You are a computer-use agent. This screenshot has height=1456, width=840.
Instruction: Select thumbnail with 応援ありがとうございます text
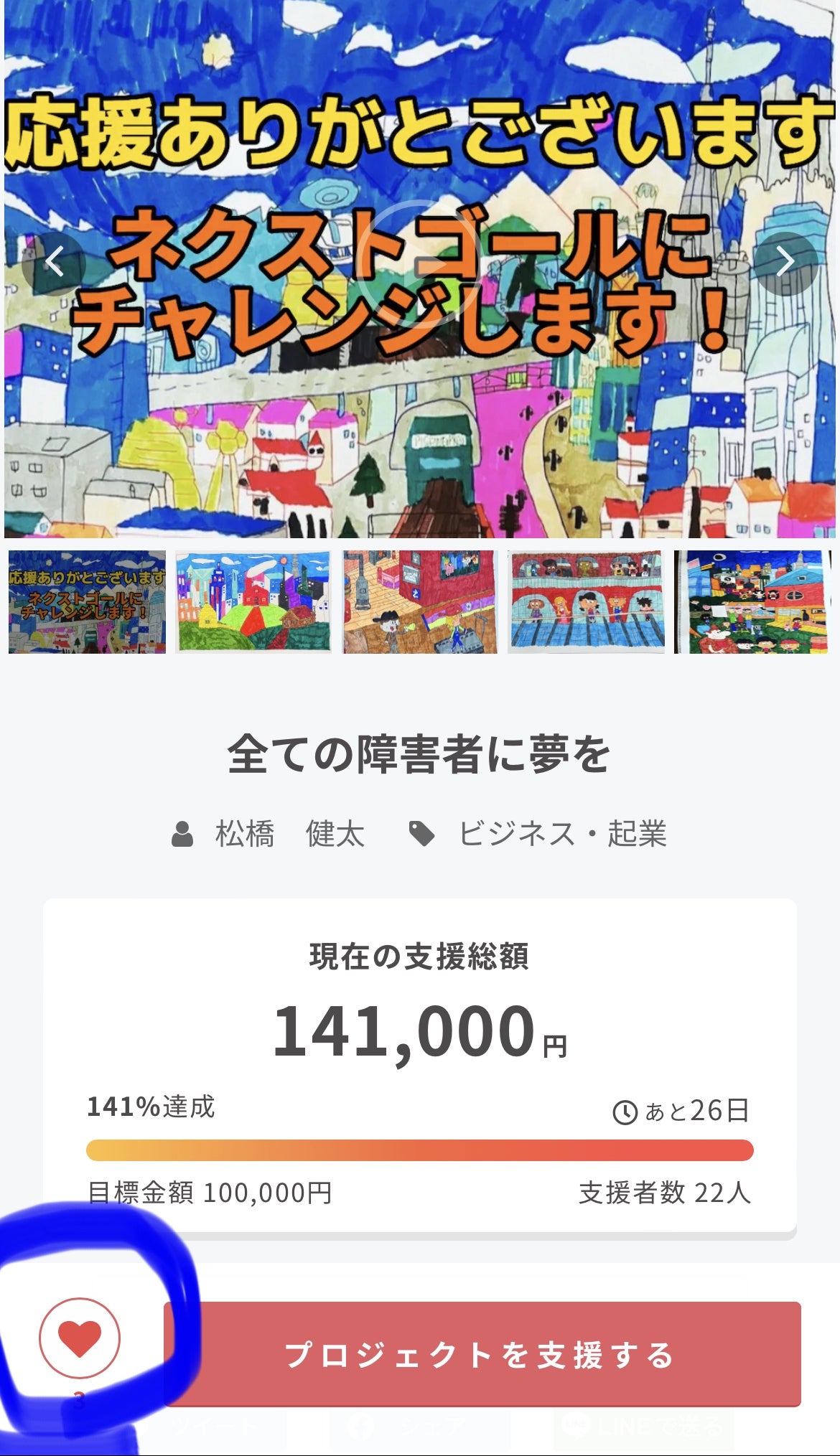(x=87, y=601)
